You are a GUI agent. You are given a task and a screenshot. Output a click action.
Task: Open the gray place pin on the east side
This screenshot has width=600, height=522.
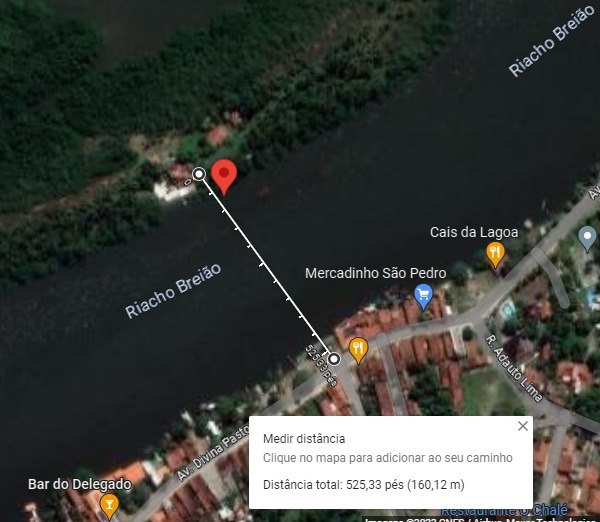tap(589, 237)
